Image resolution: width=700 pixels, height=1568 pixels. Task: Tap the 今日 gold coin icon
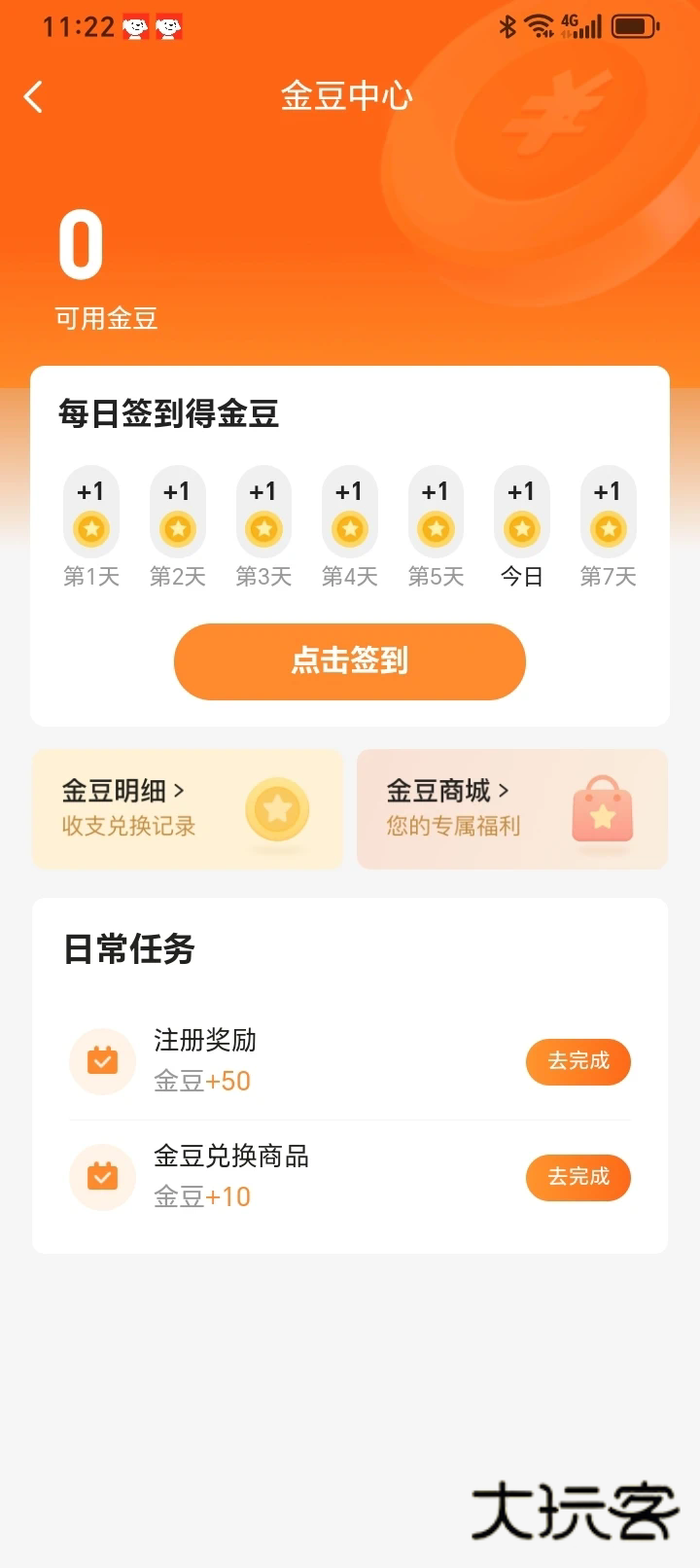pyautogui.click(x=522, y=528)
